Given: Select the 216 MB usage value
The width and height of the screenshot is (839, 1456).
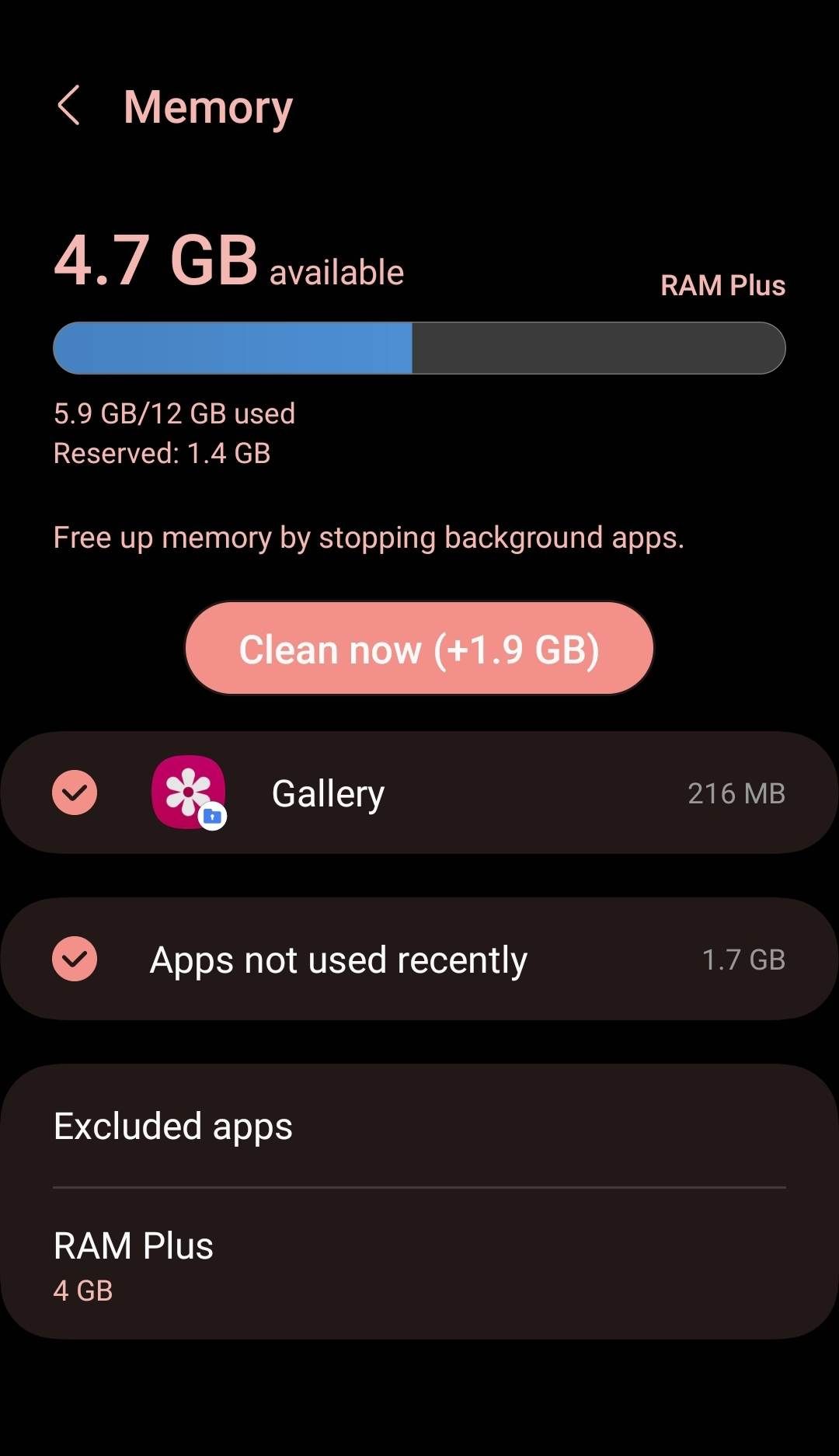Looking at the screenshot, I should click(x=736, y=792).
